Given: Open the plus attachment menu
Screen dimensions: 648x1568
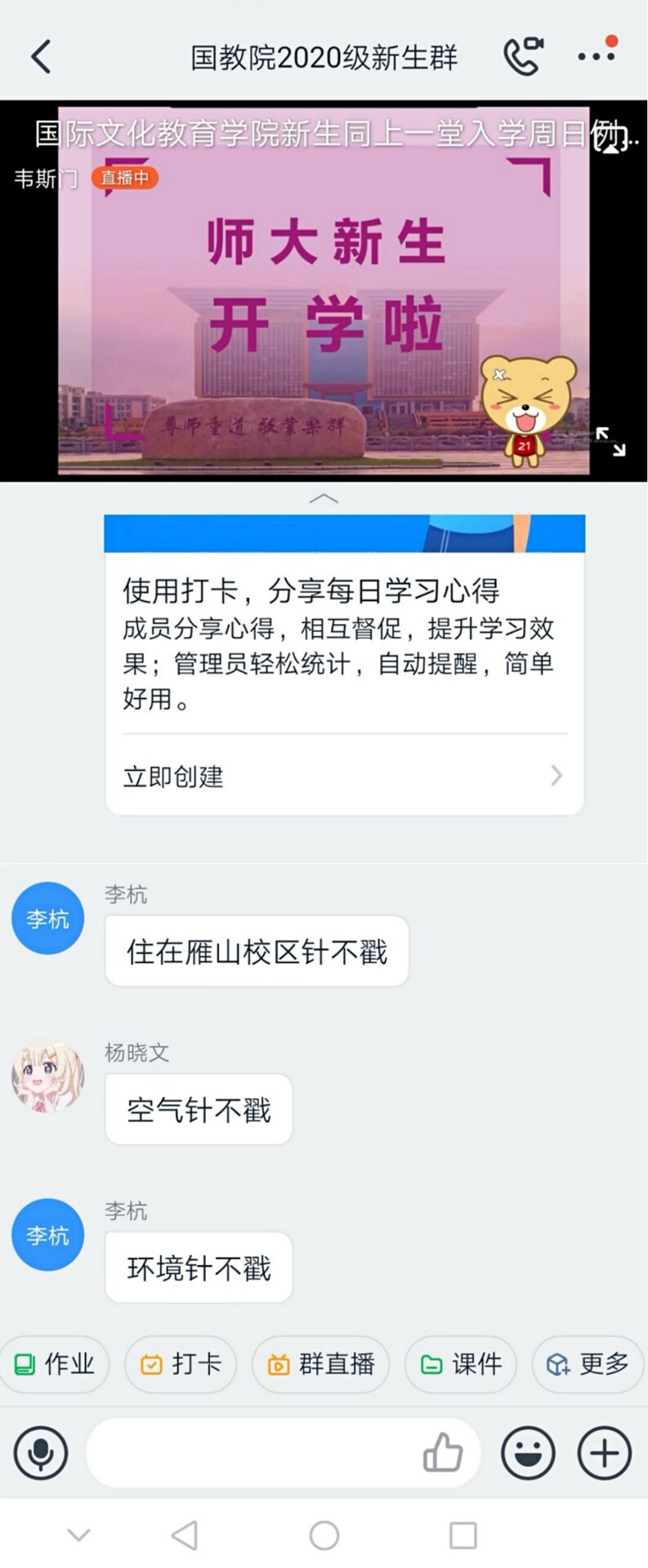Looking at the screenshot, I should click(605, 1453).
